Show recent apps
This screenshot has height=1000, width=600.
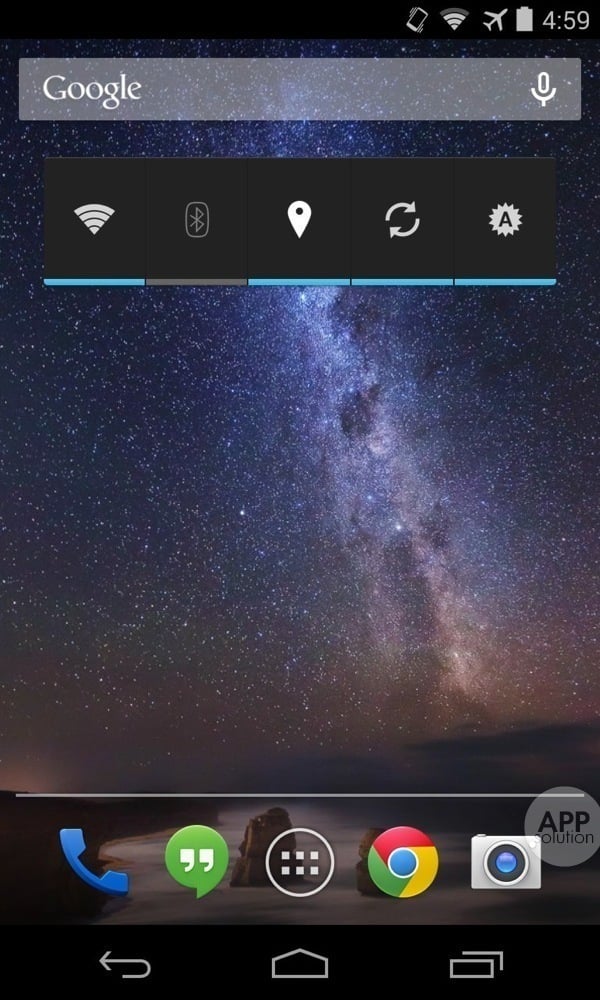[475, 964]
